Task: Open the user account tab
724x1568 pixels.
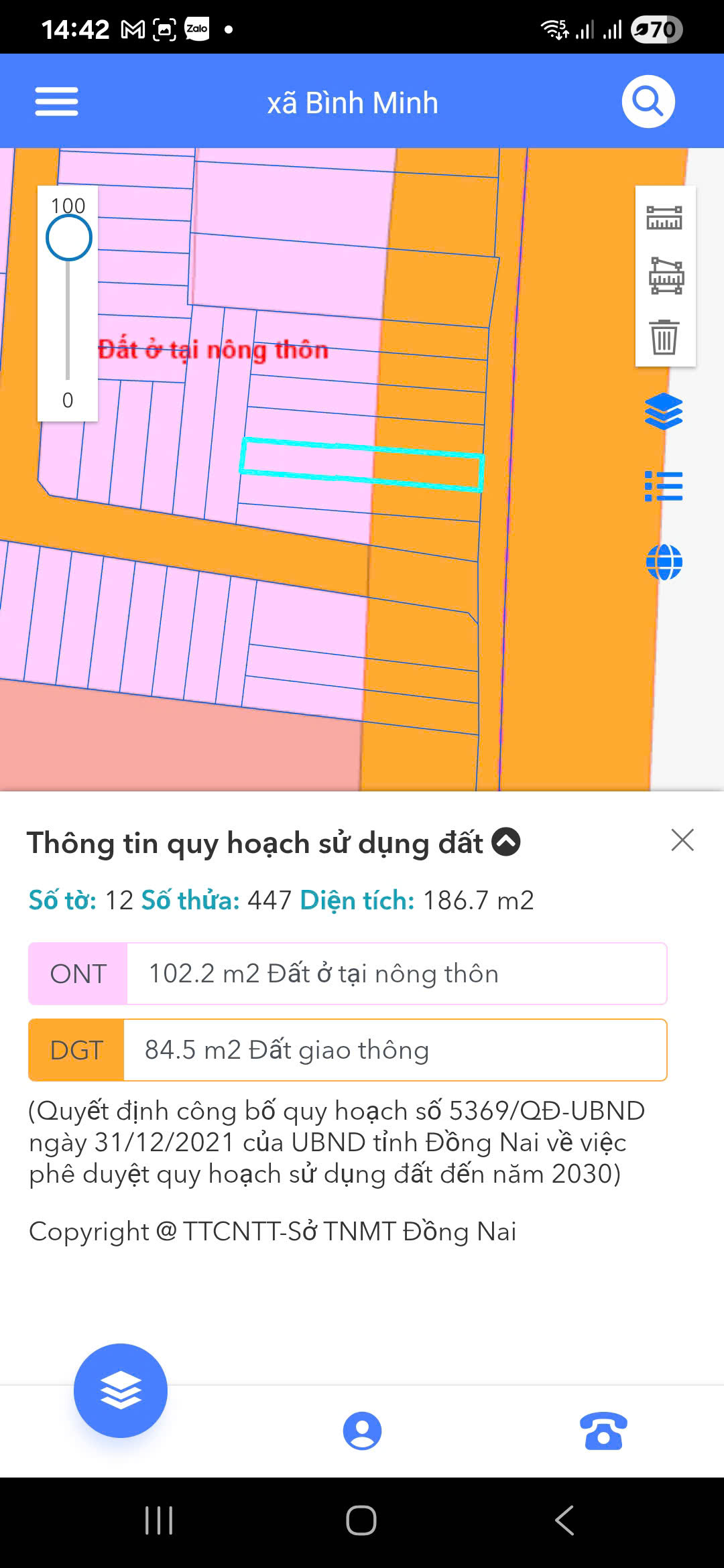Action: (362, 1431)
